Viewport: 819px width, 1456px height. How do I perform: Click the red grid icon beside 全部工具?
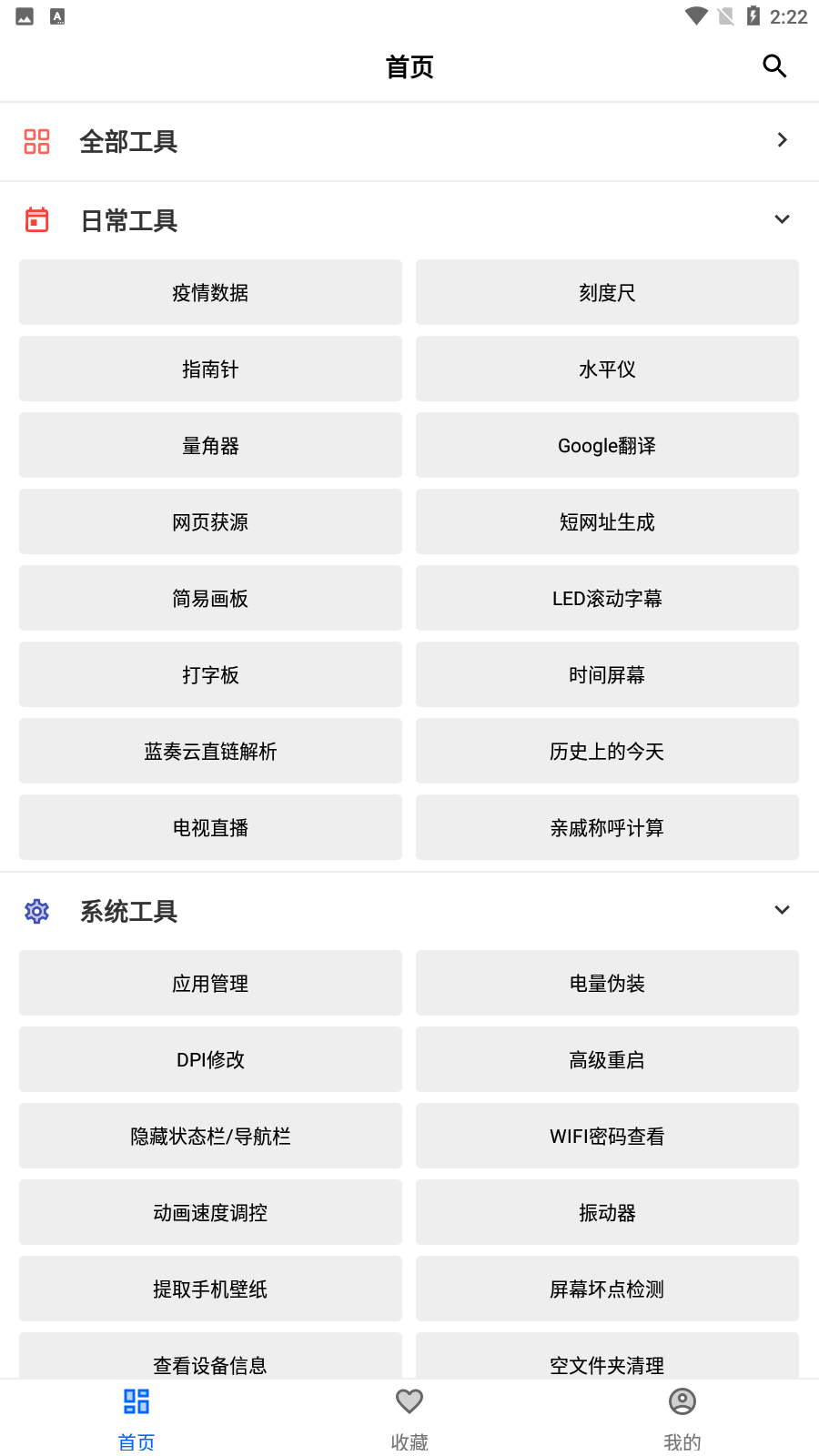point(36,142)
